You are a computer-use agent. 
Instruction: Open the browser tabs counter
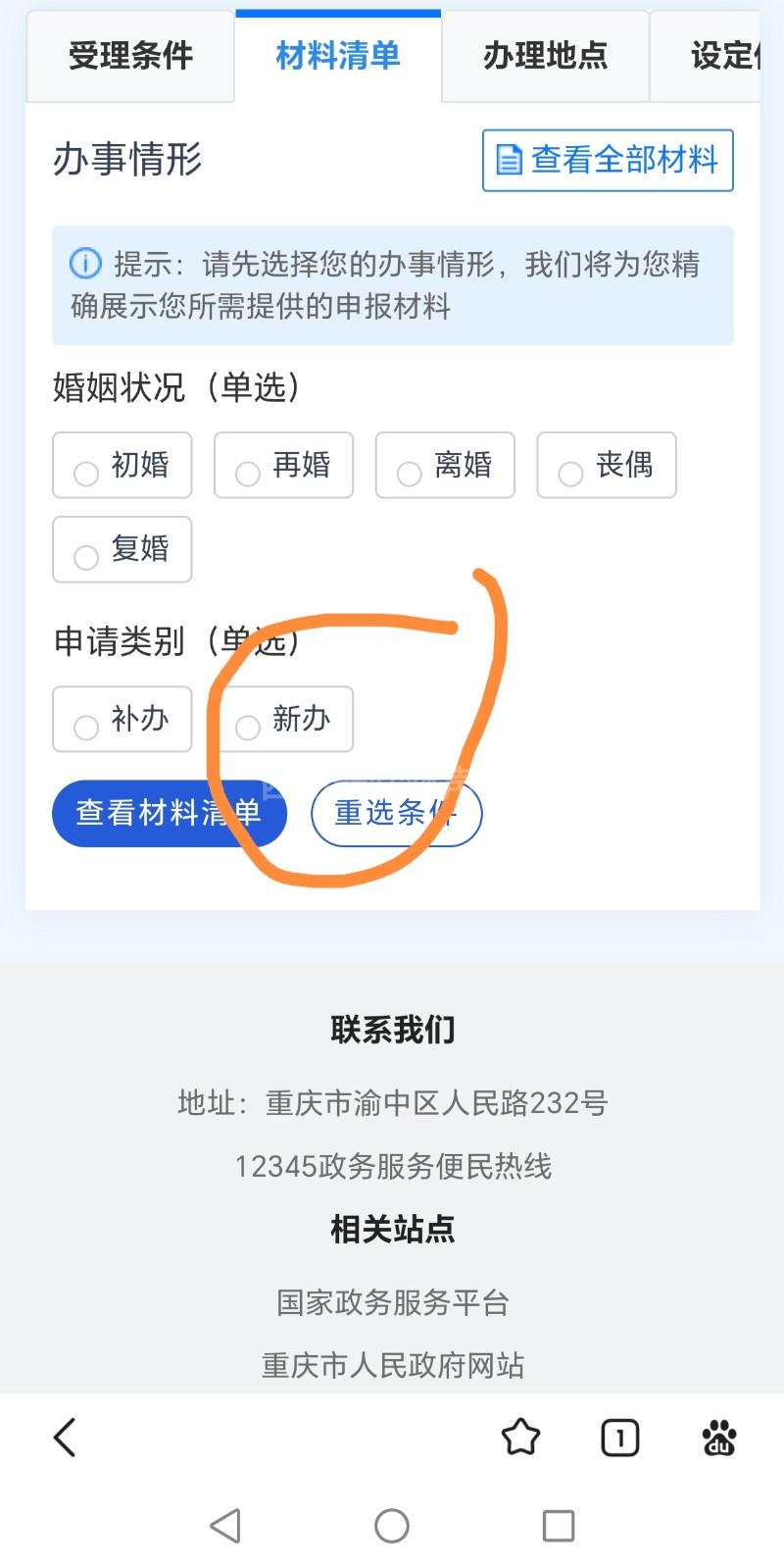[x=619, y=1439]
